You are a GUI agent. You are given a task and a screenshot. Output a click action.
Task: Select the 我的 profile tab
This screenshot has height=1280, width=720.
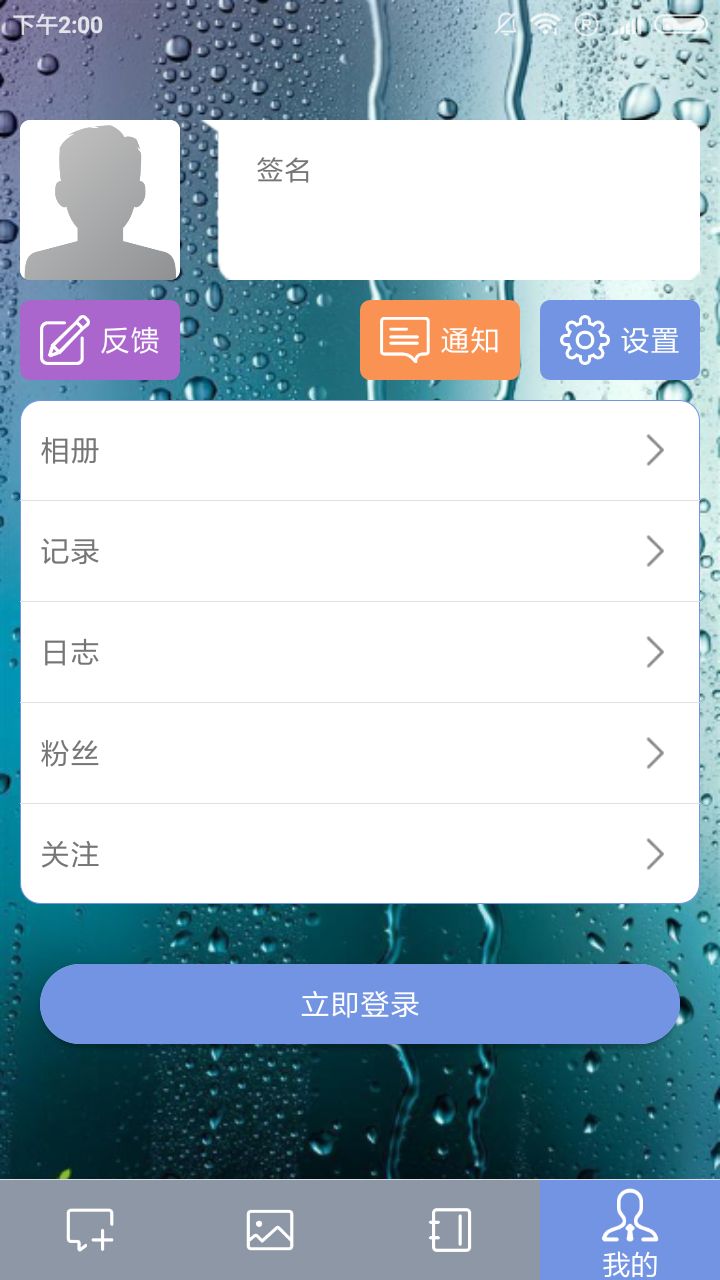[x=630, y=1230]
